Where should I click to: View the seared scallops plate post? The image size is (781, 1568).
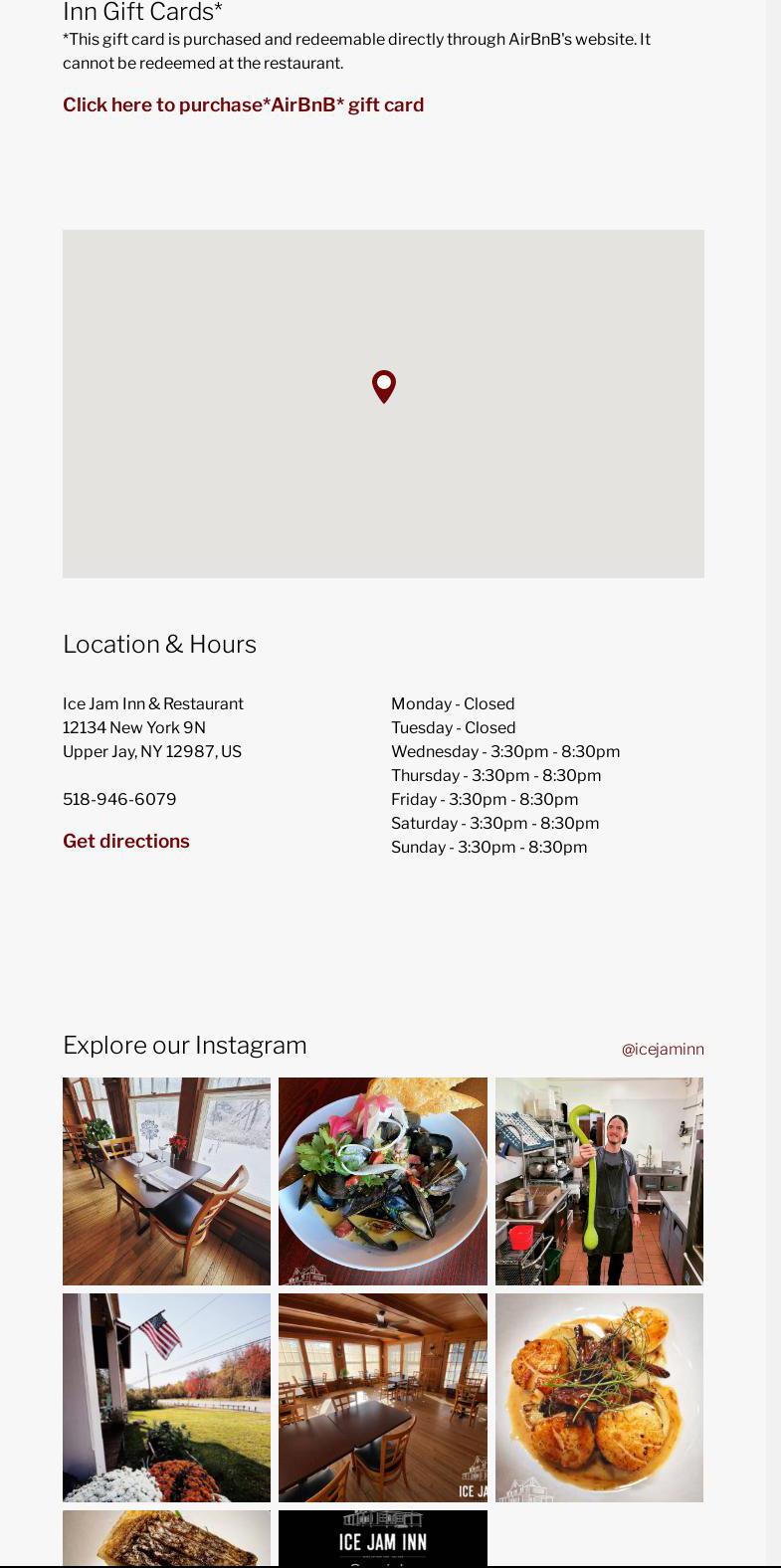(599, 1398)
